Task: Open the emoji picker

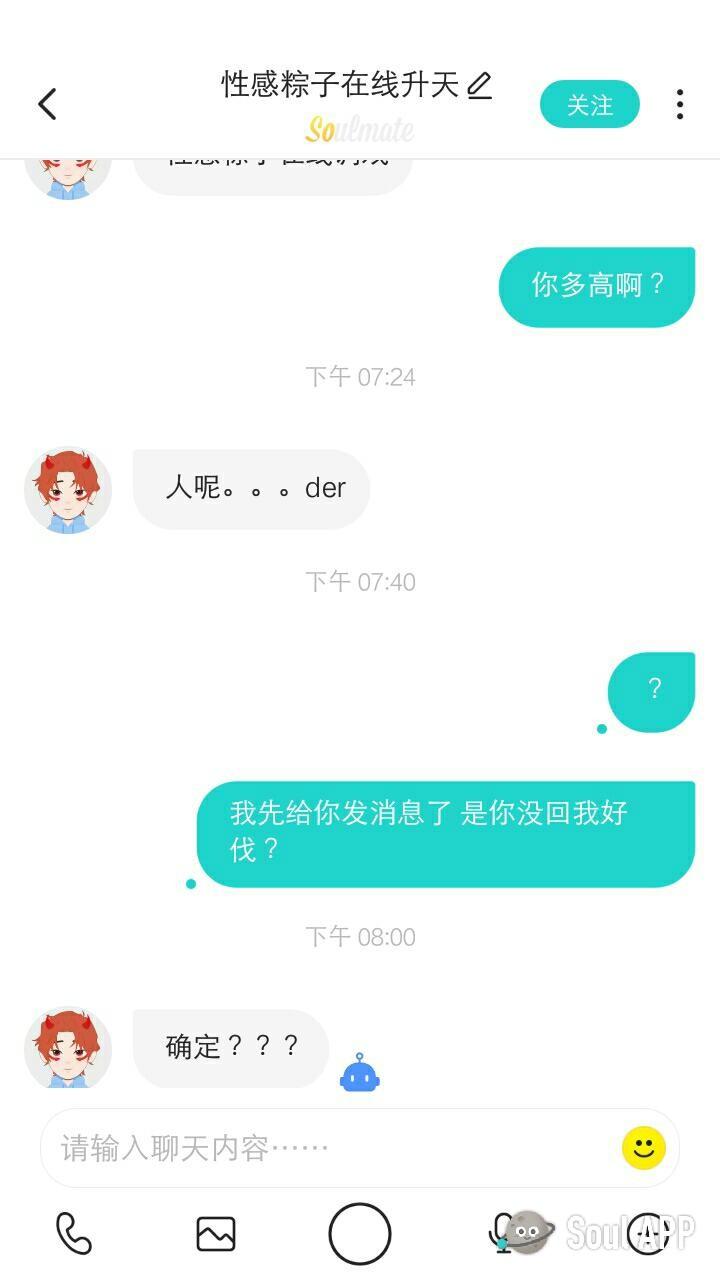Action: click(644, 1147)
